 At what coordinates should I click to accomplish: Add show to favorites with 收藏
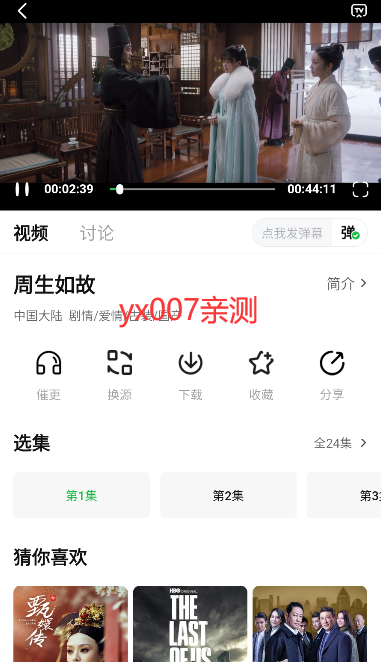[x=261, y=375]
